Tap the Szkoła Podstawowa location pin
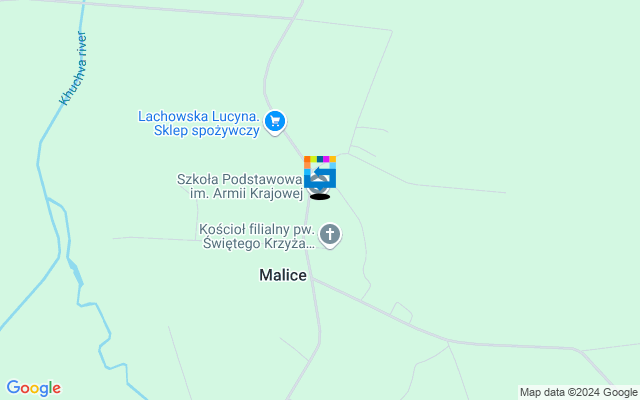Image resolution: width=640 pixels, height=400 pixels. coord(320,175)
